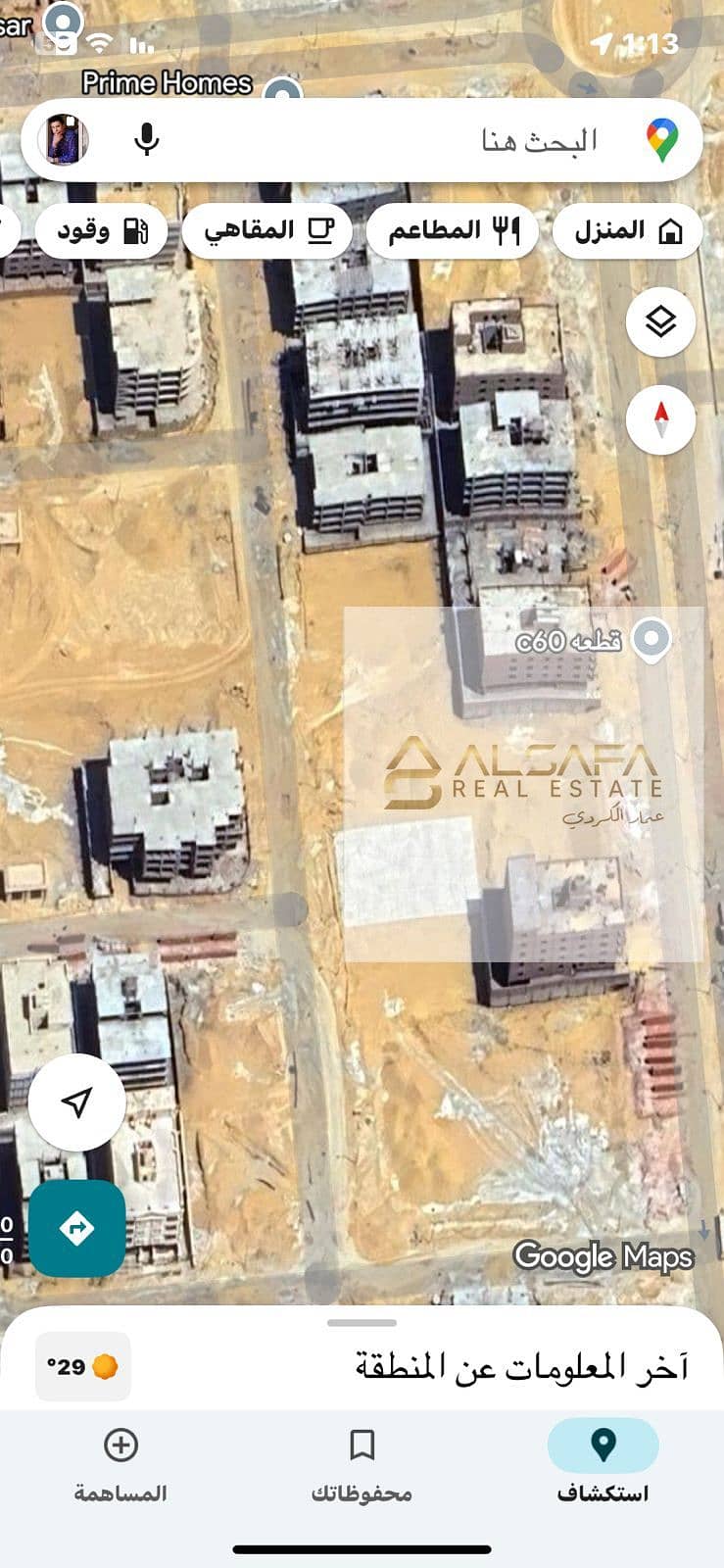Switch to the محفوظاتك saved tab
Viewport: 724px width, 1568px height.
point(362,1460)
